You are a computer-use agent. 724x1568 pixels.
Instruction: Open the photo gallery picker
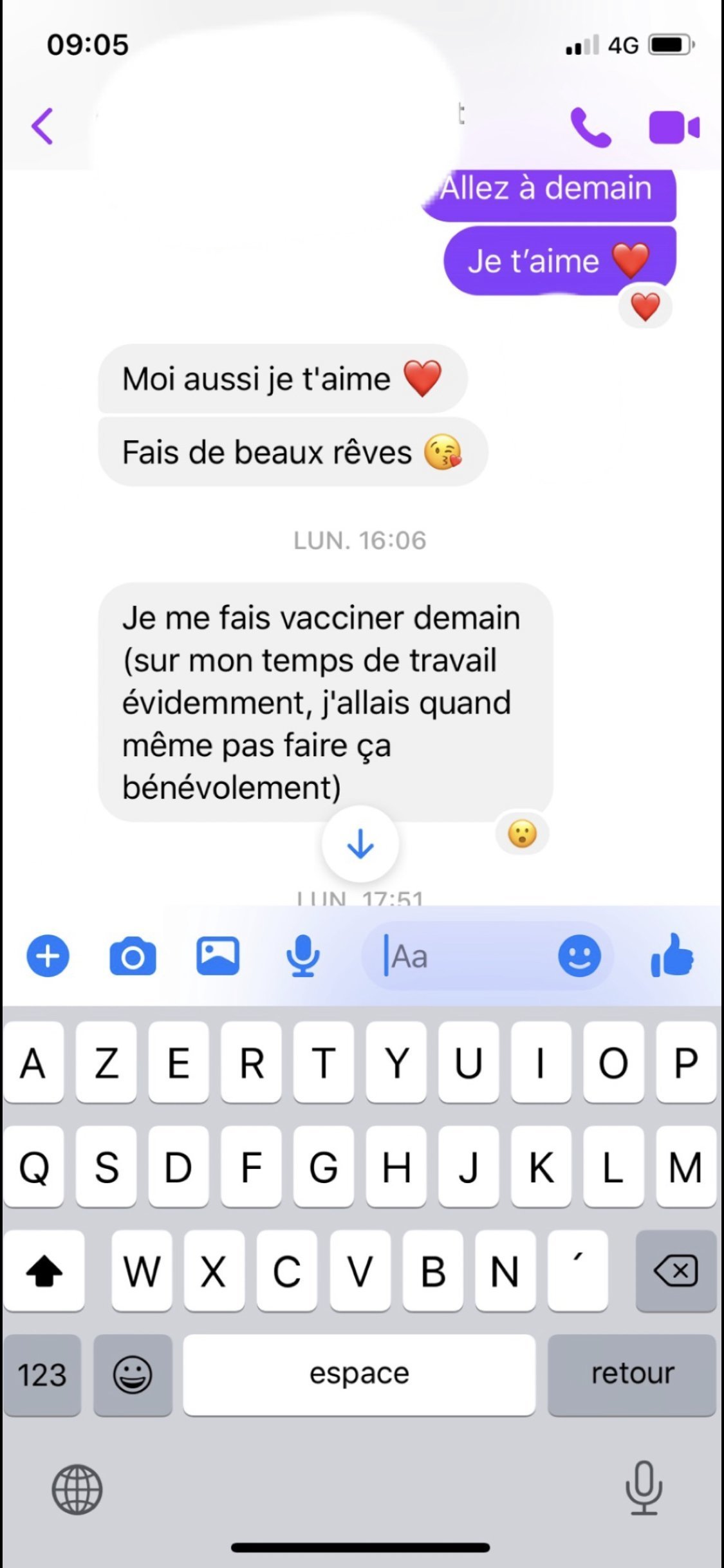tap(218, 956)
